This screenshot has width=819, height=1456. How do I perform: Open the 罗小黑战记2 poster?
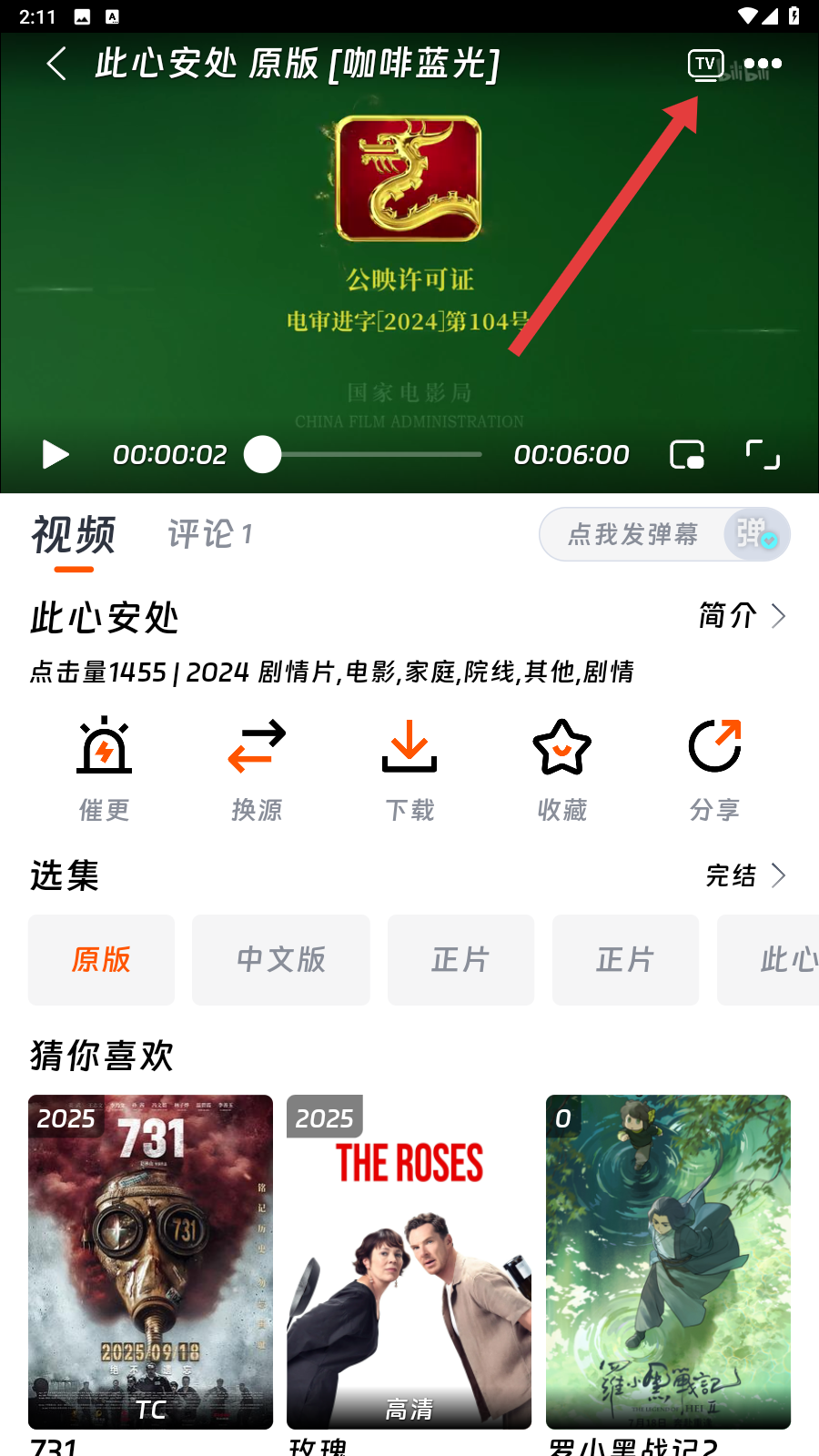pos(668,1261)
